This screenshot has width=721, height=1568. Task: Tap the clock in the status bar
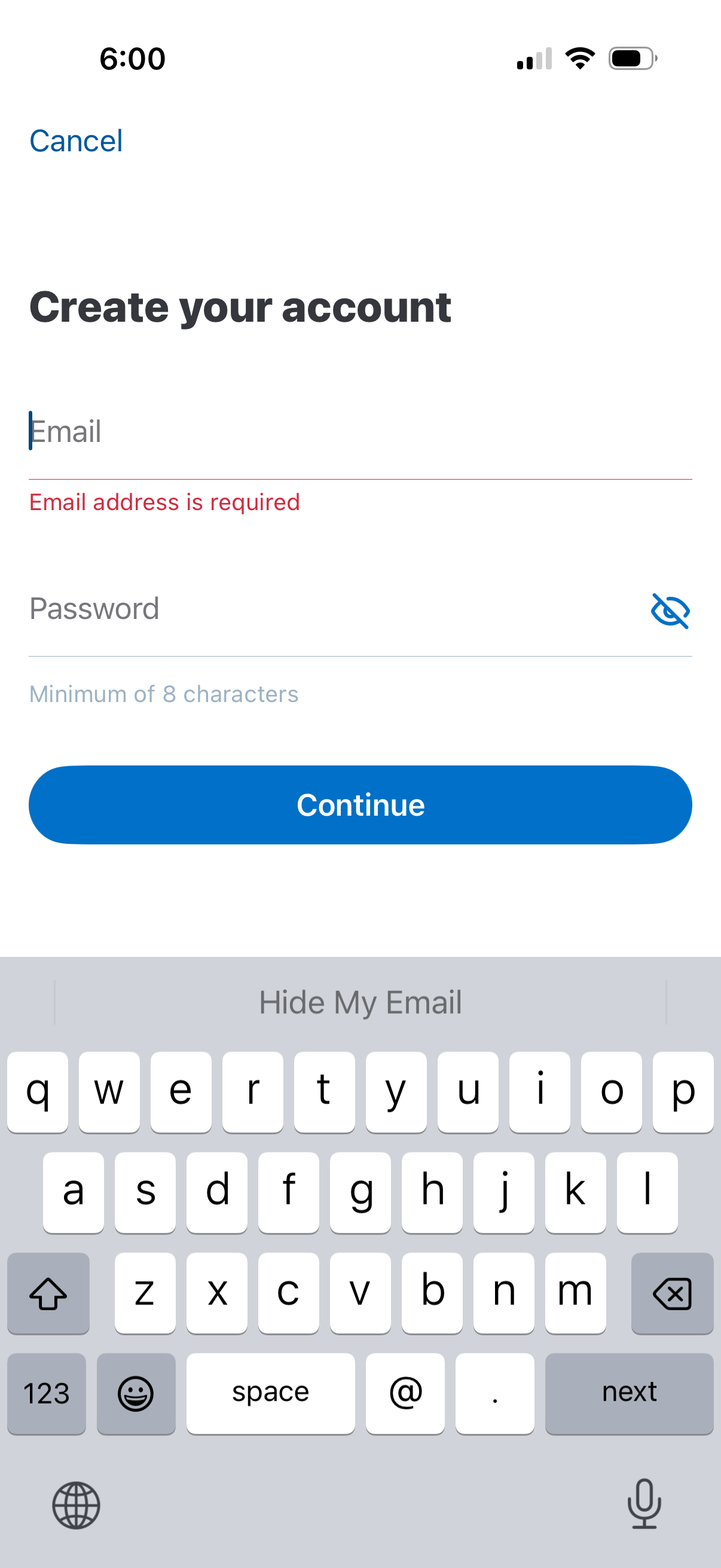click(x=132, y=58)
